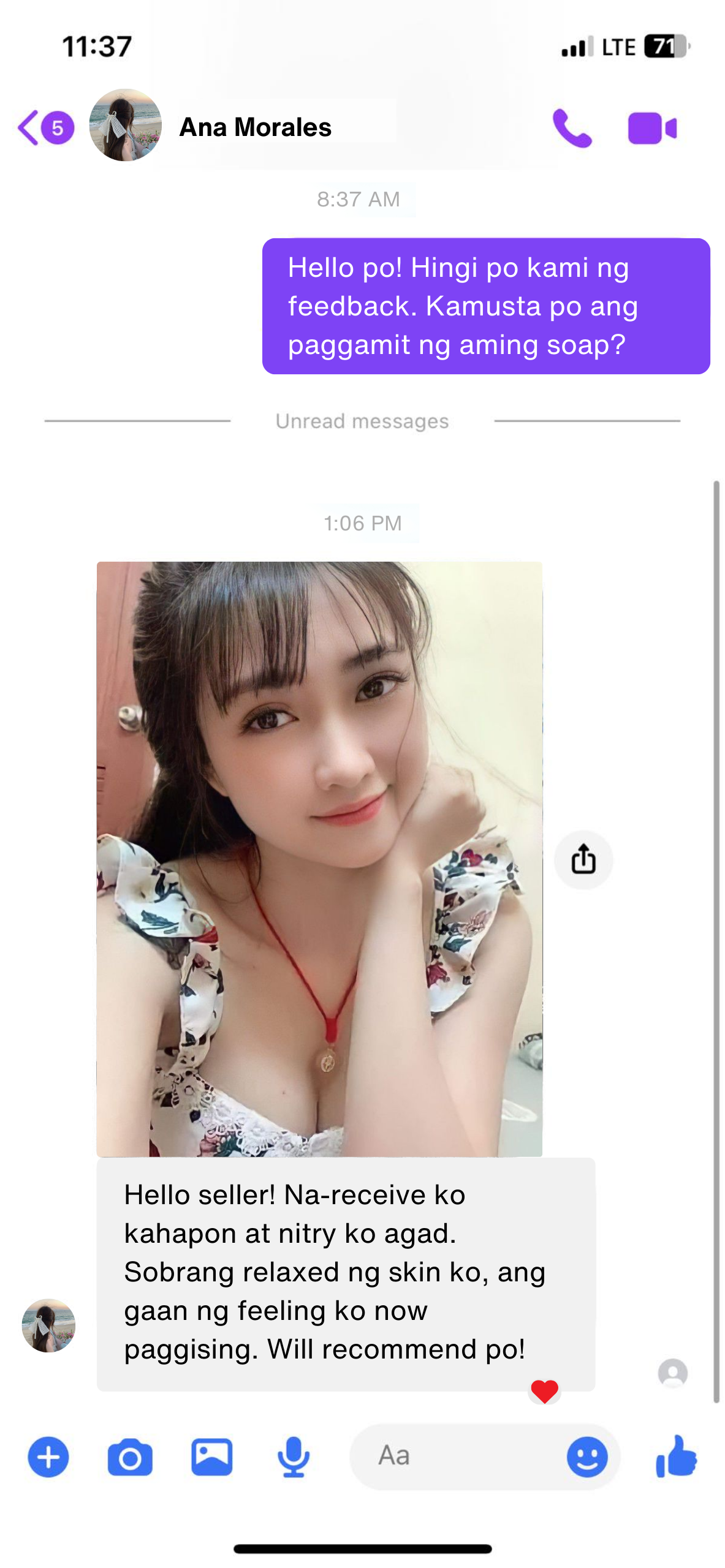Open the camera to take a photo
725x1568 pixels.
pyautogui.click(x=129, y=1457)
